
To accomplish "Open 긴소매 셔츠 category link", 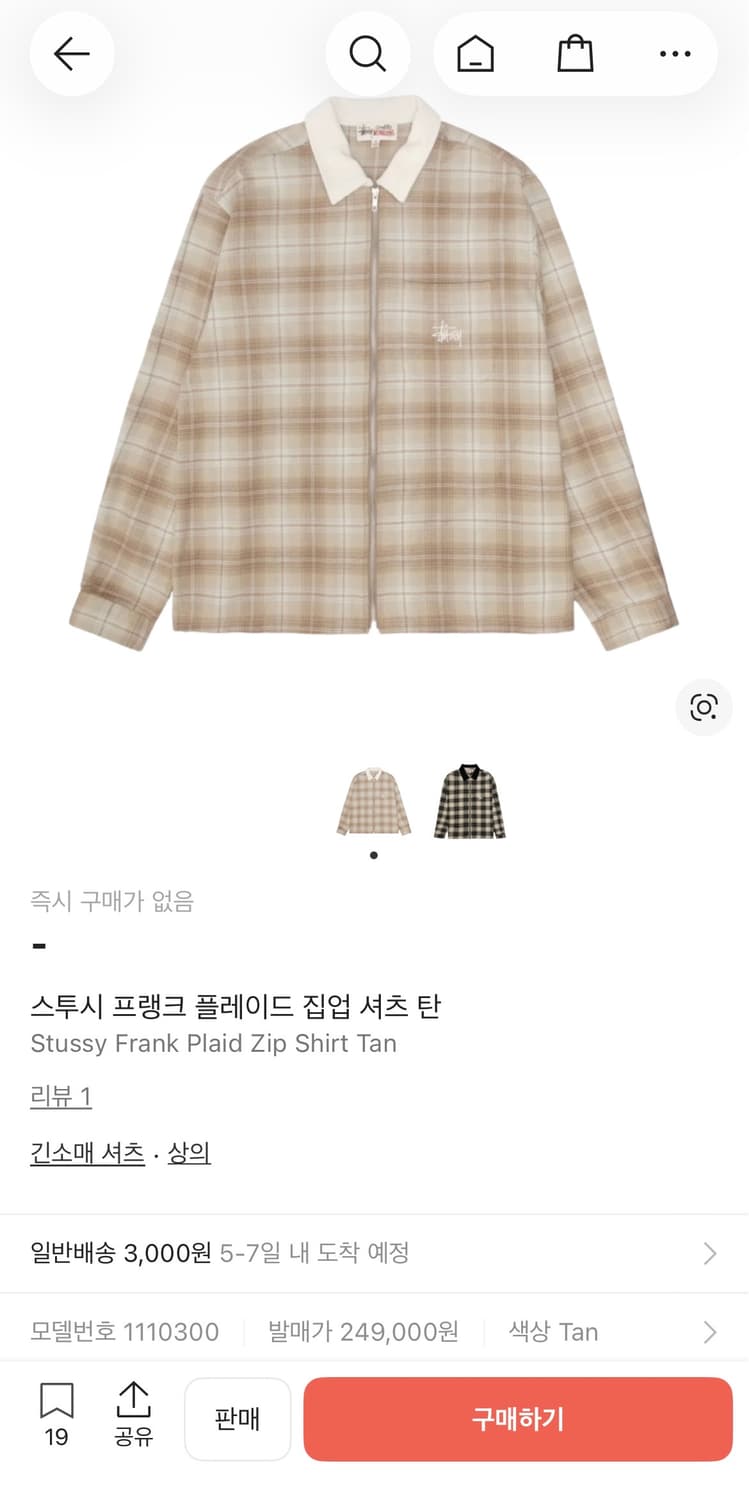I will [x=87, y=1153].
